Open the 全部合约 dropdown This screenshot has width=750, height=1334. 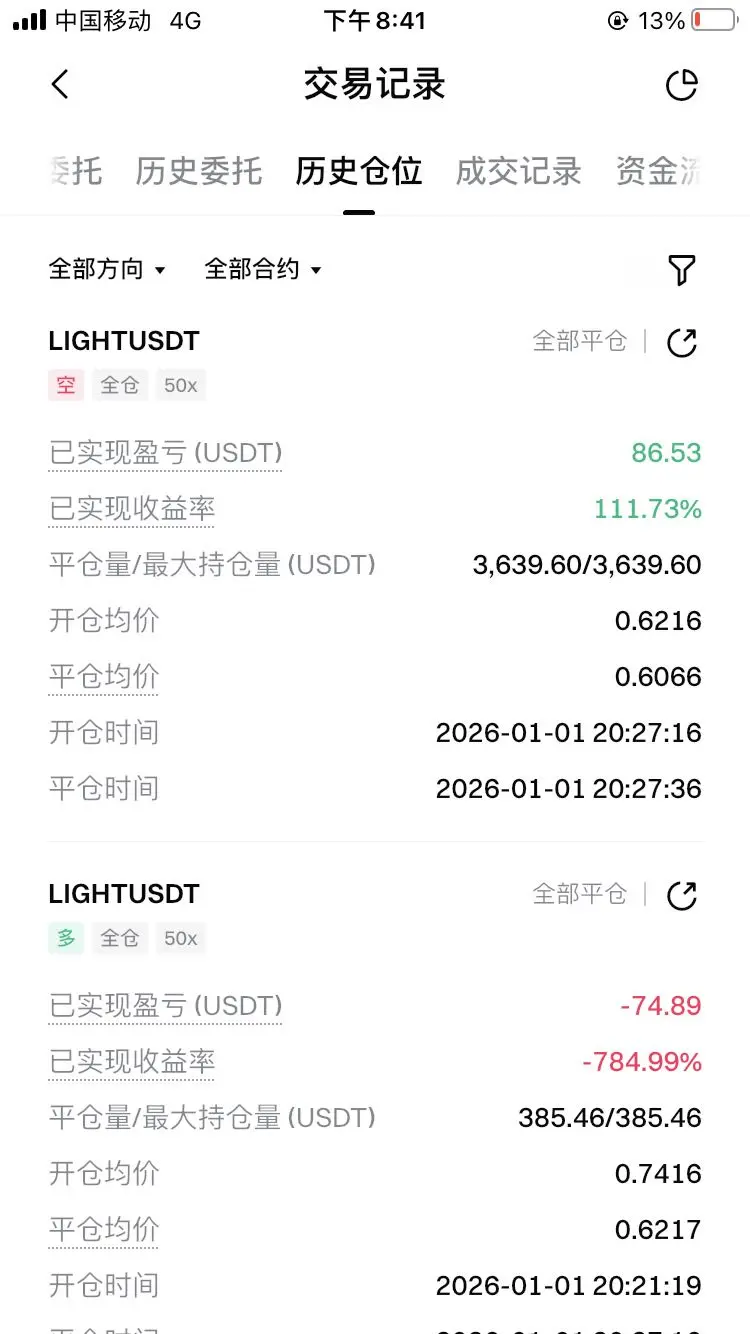[263, 269]
